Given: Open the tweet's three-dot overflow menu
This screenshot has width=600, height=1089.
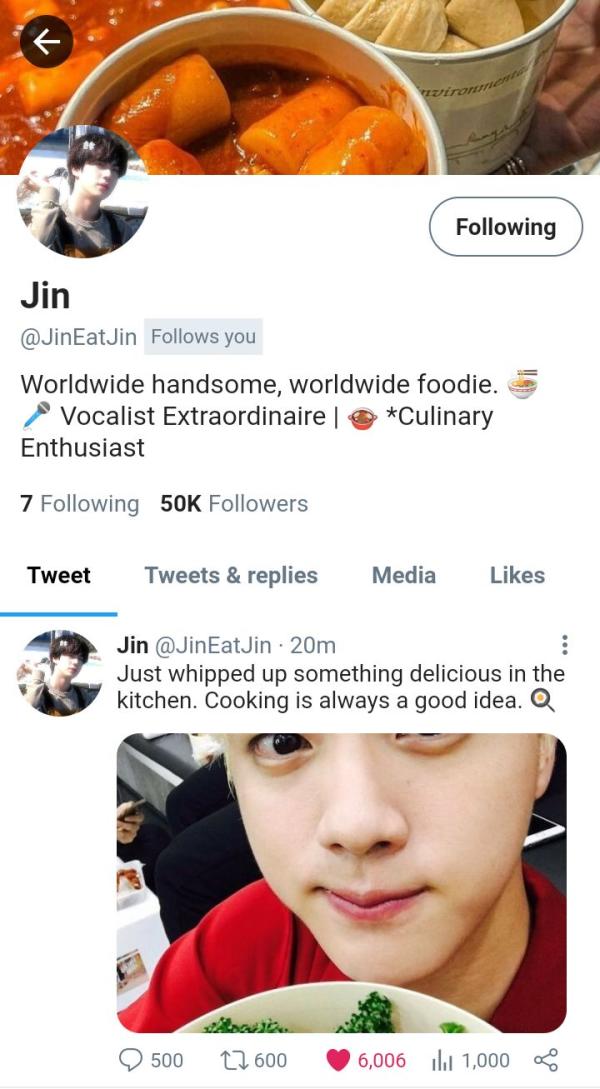Looking at the screenshot, I should click(564, 645).
